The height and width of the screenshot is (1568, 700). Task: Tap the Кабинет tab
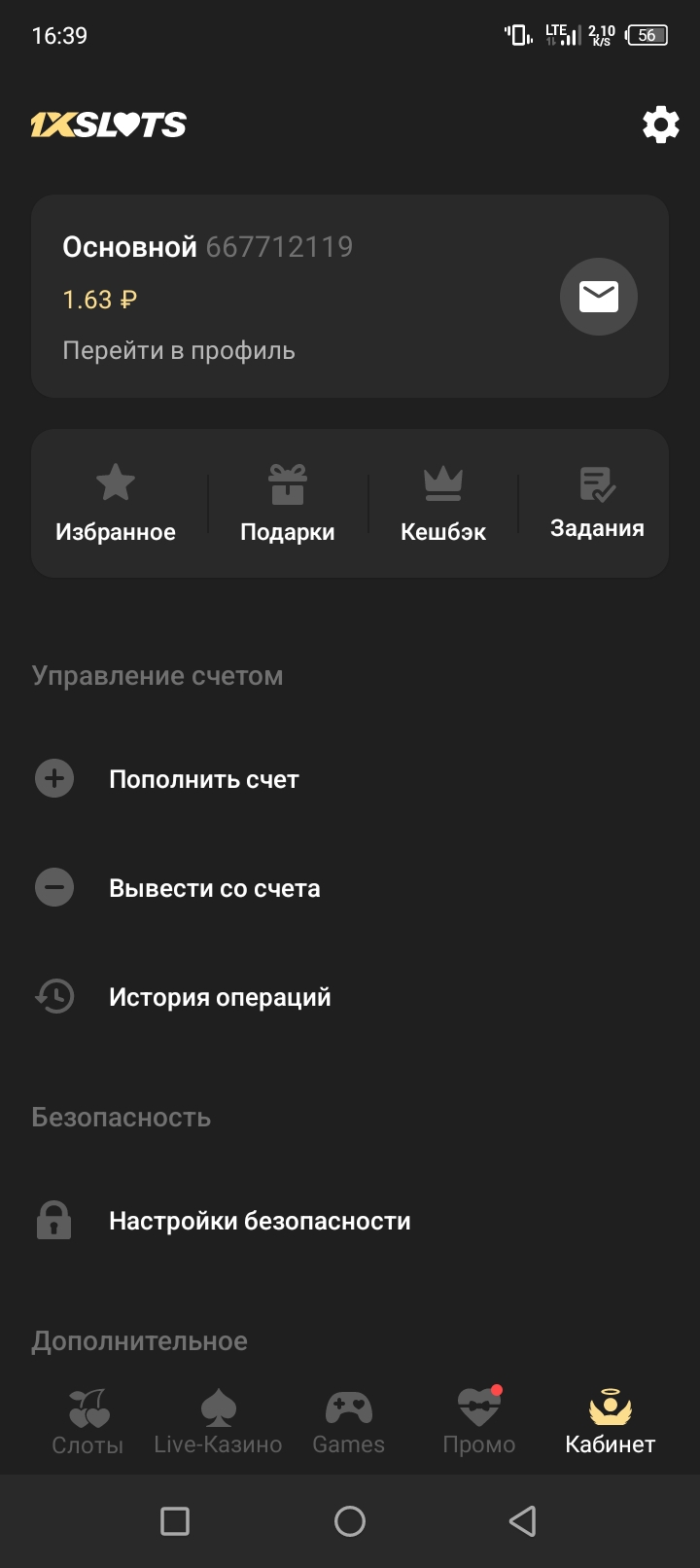pyautogui.click(x=610, y=1422)
